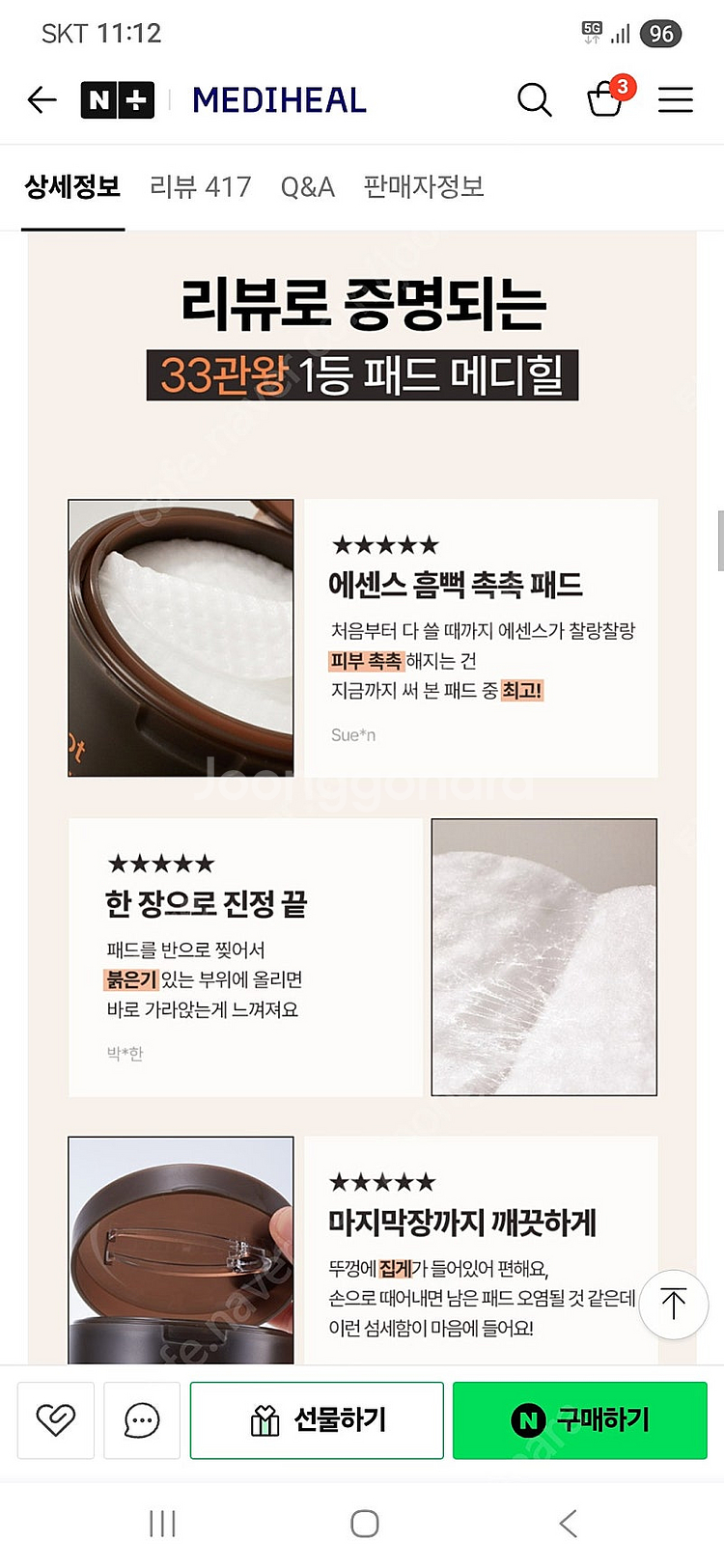Tap the system home button

(x=364, y=1524)
